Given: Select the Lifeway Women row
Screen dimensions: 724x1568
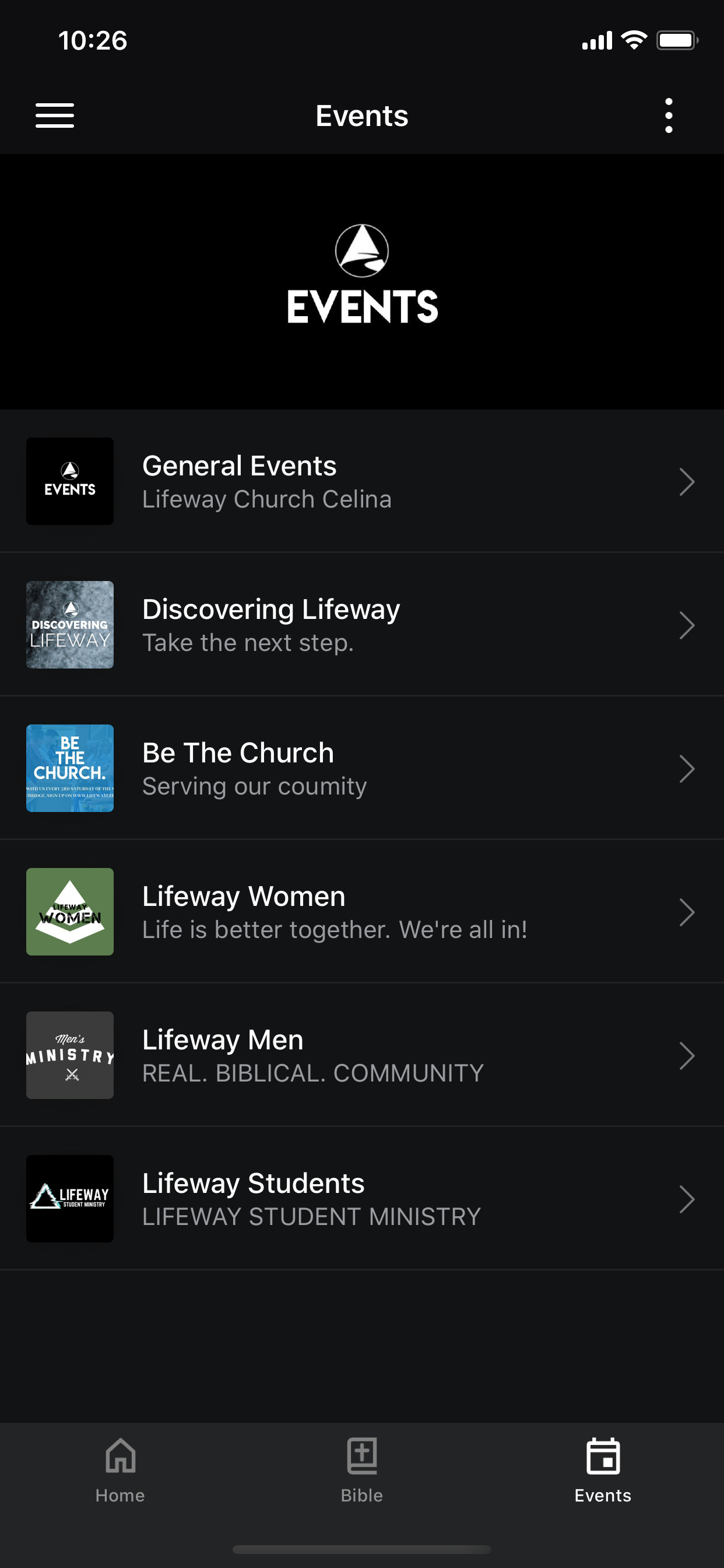Looking at the screenshot, I should 362,912.
